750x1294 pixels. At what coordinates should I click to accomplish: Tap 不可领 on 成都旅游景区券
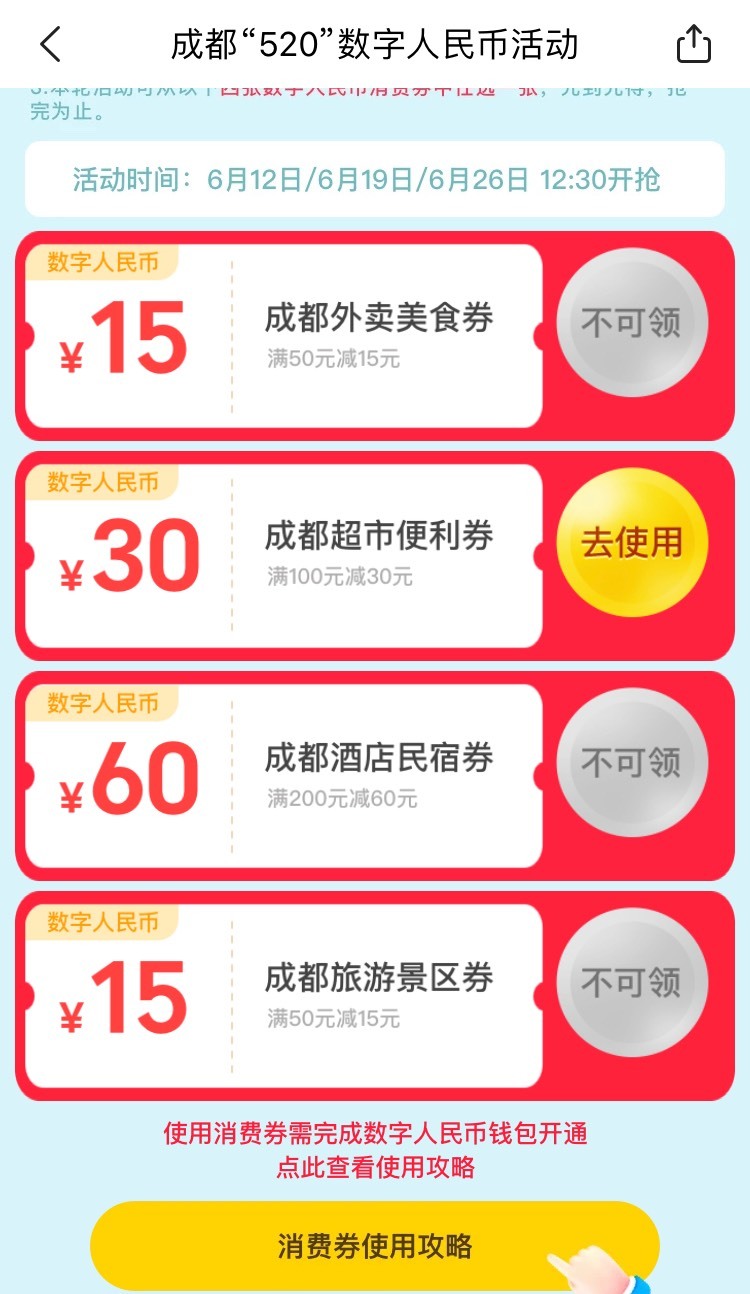(x=632, y=983)
